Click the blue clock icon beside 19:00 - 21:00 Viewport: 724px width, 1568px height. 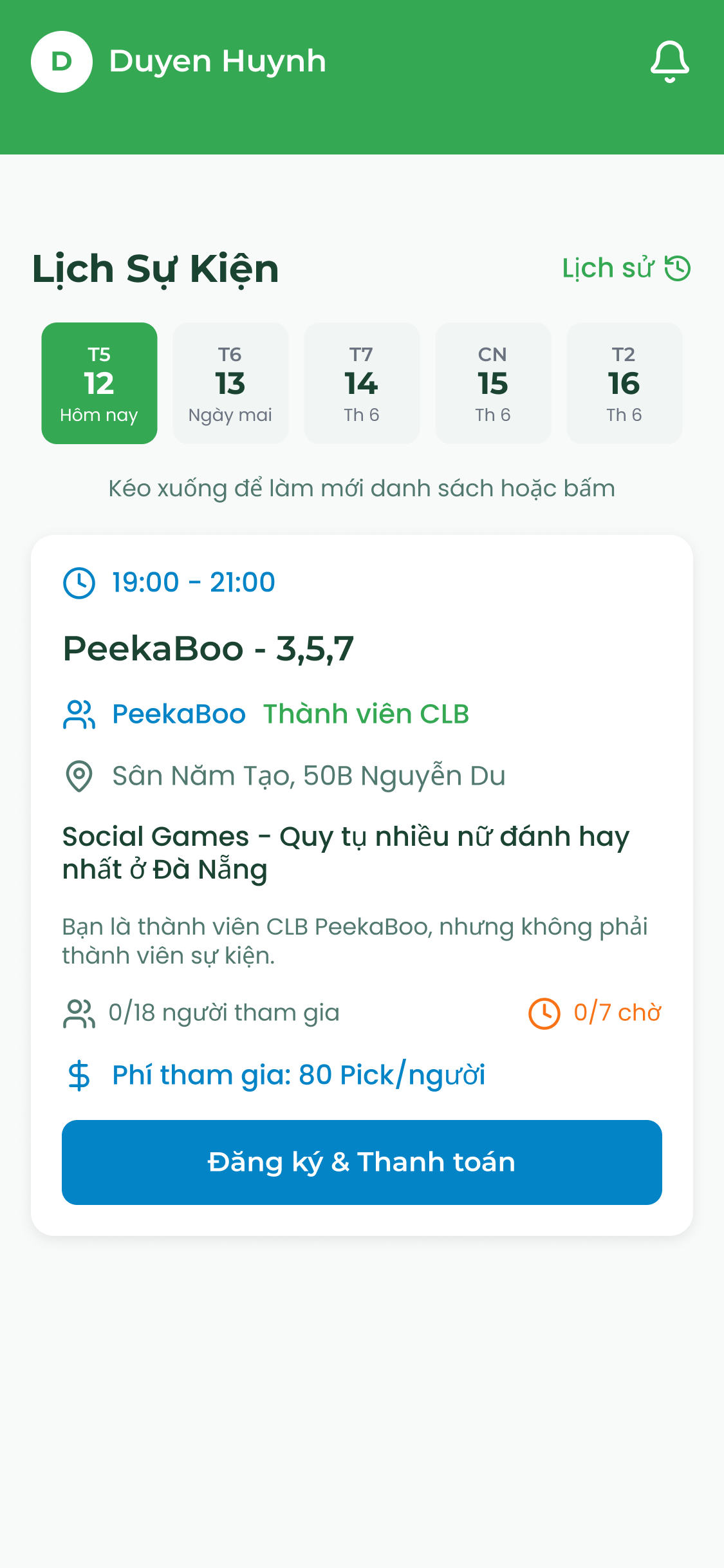pos(79,581)
